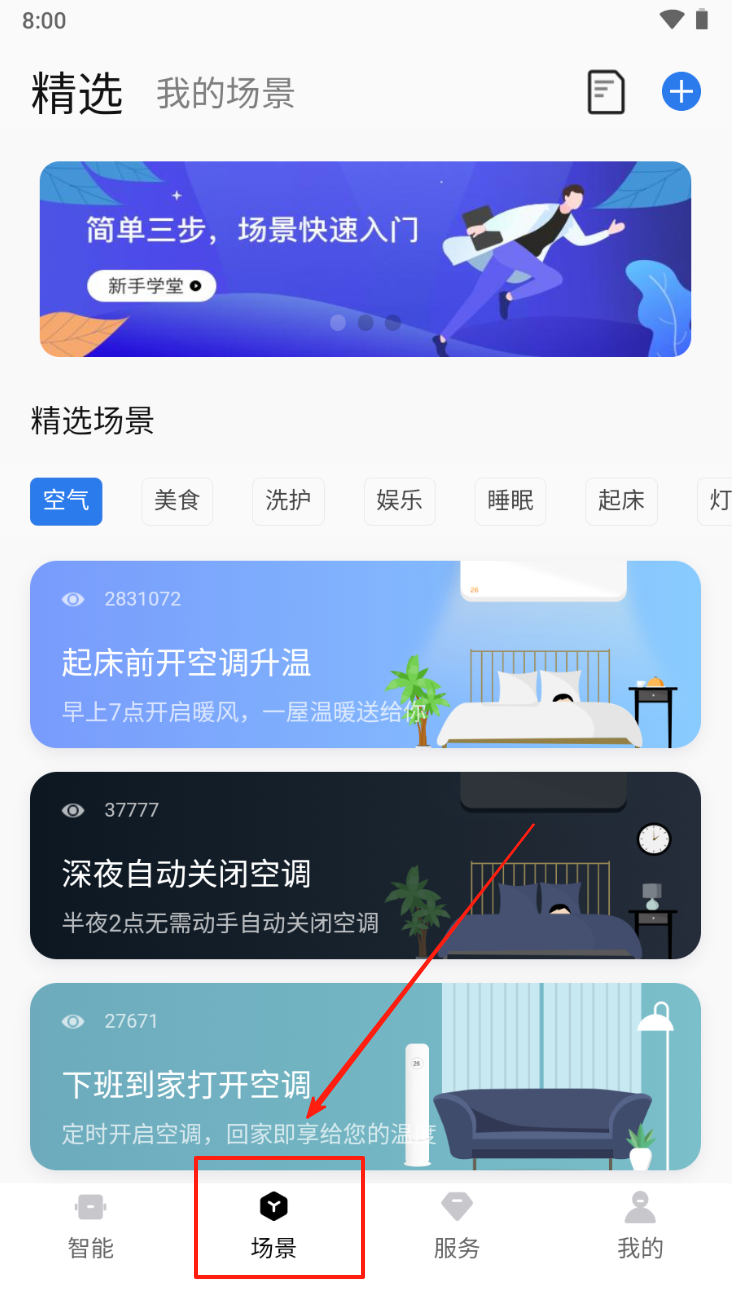Open the 场景快速入门 banner

[365, 258]
